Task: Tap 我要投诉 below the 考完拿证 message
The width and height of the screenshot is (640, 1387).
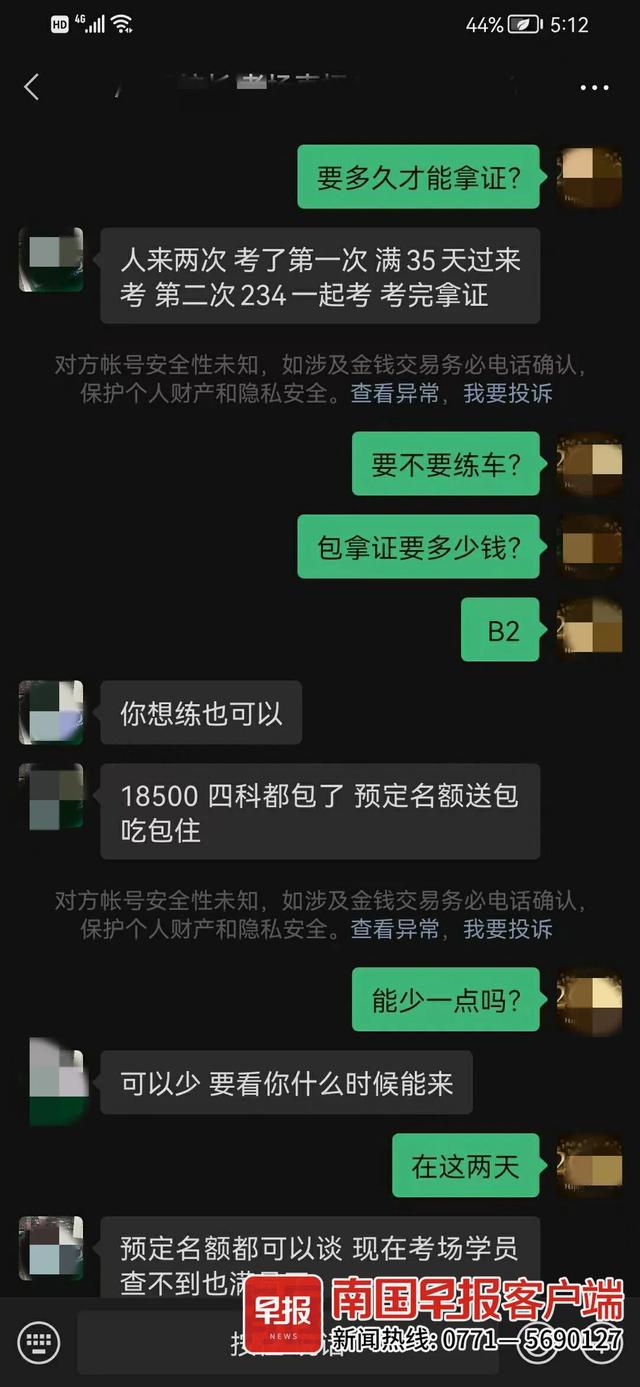Action: pos(507,393)
